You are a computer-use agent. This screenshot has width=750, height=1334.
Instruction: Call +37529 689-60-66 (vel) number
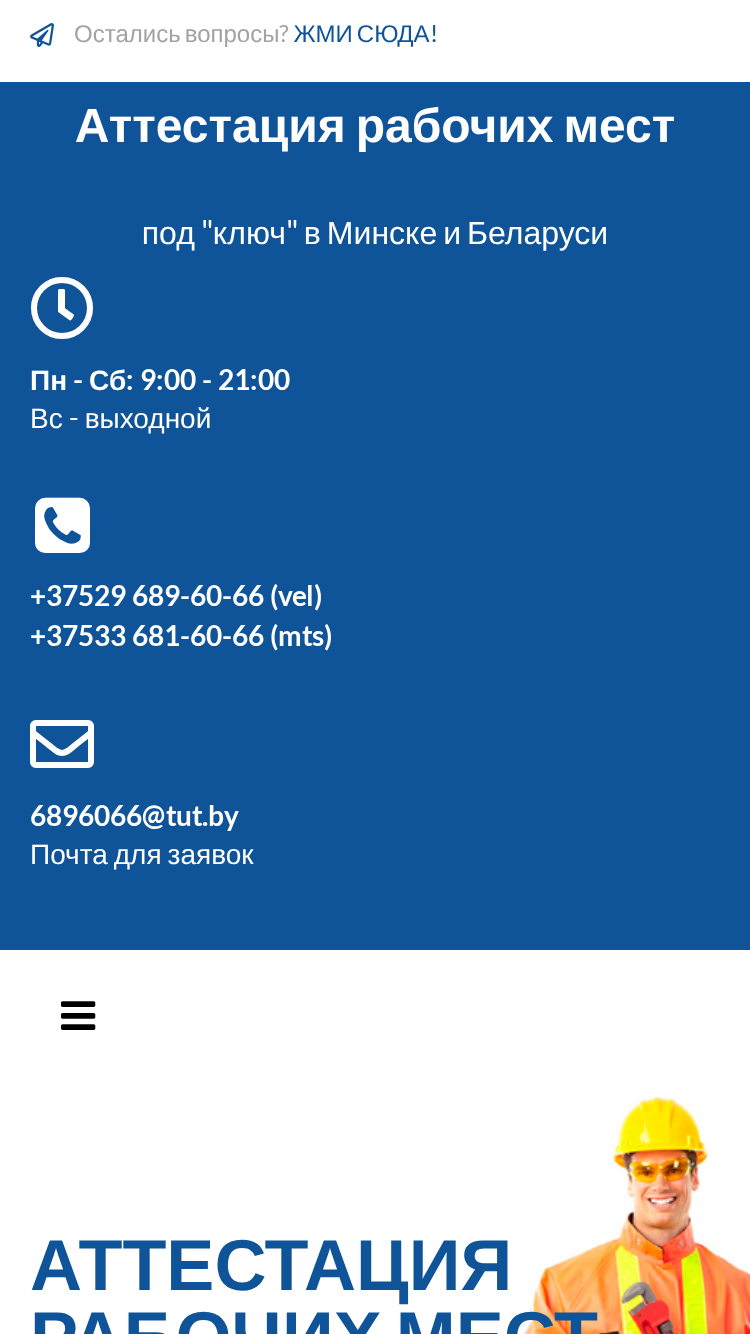coord(176,596)
